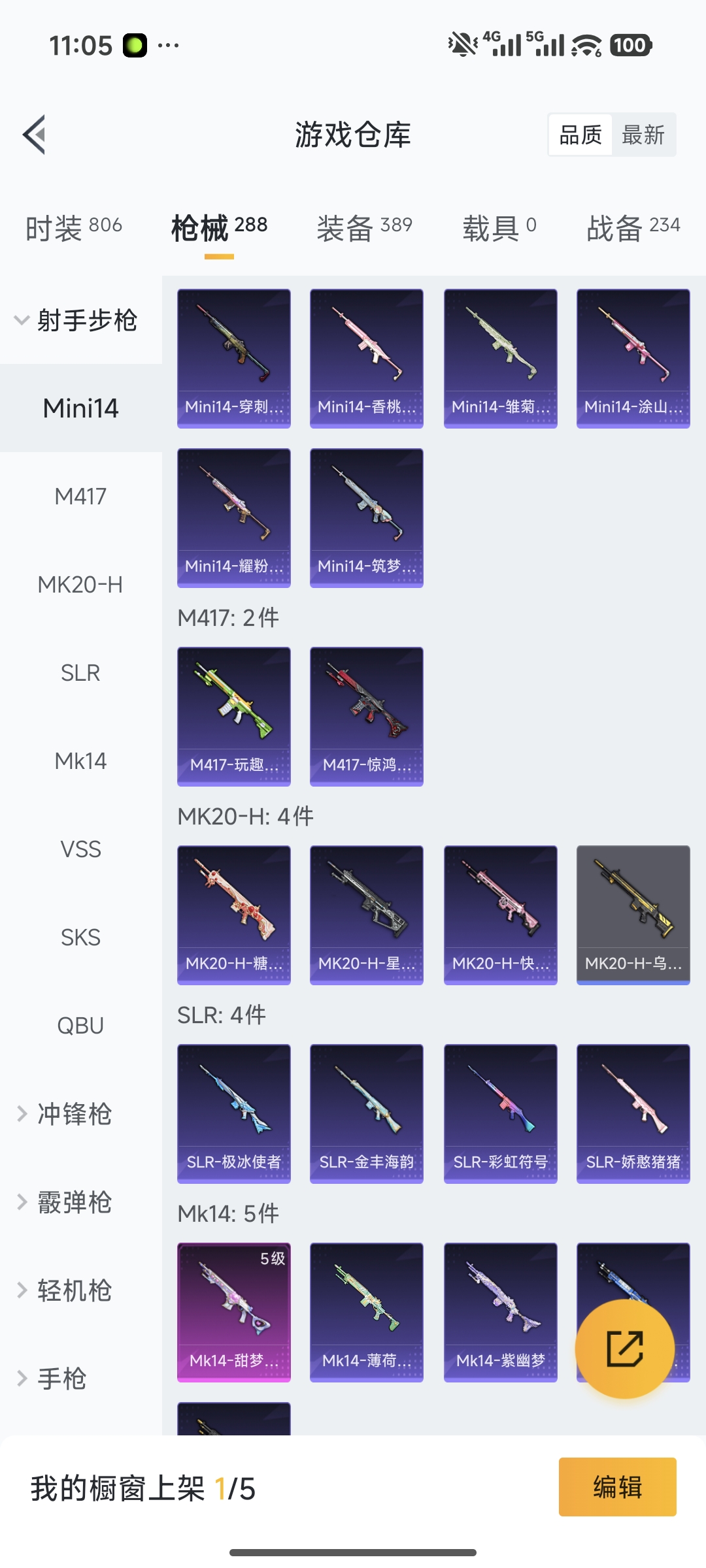Sort items by 最新
Screen dimensions: 706x1568
coord(643,135)
